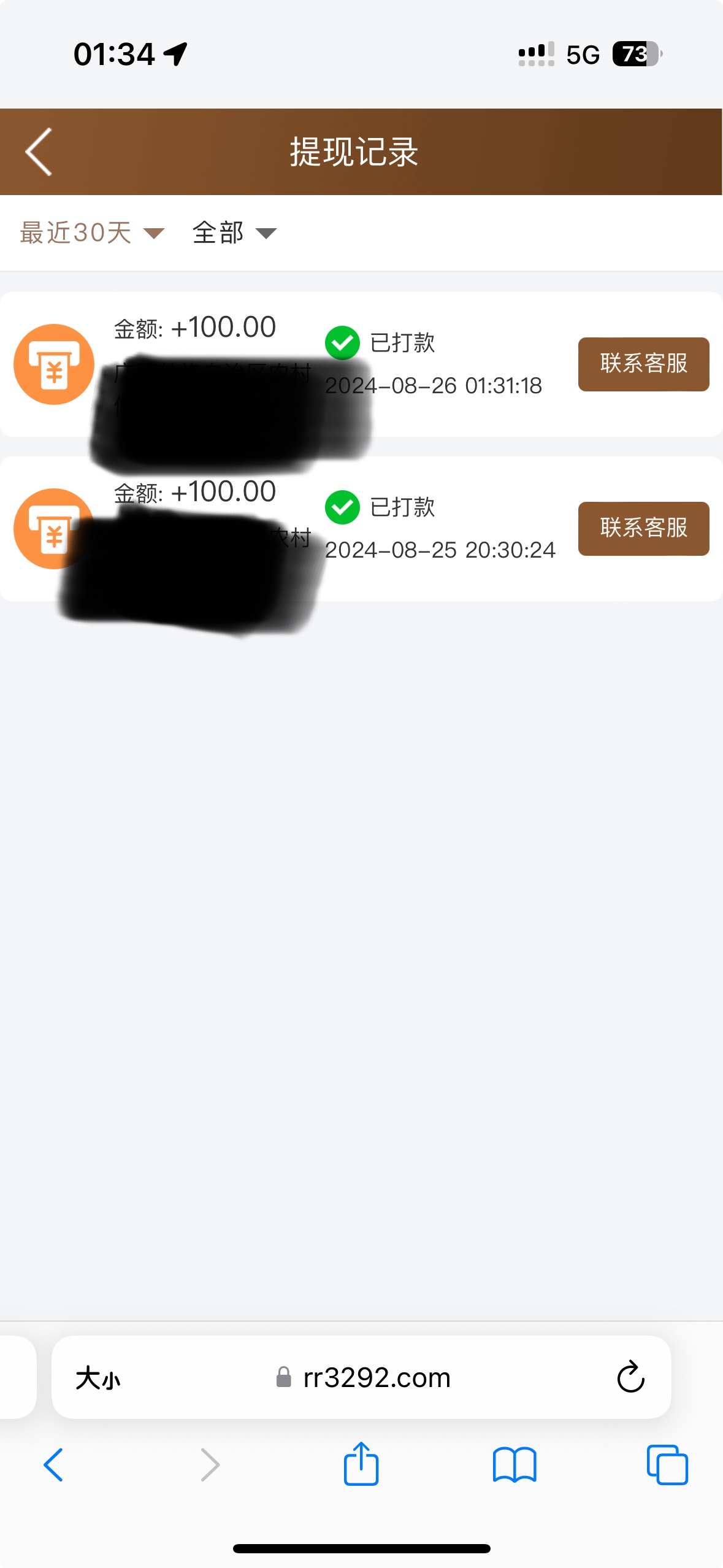Tap 联系客服 for the 2024-08-25 record
Image resolution: width=723 pixels, height=1568 pixels.
tap(643, 528)
